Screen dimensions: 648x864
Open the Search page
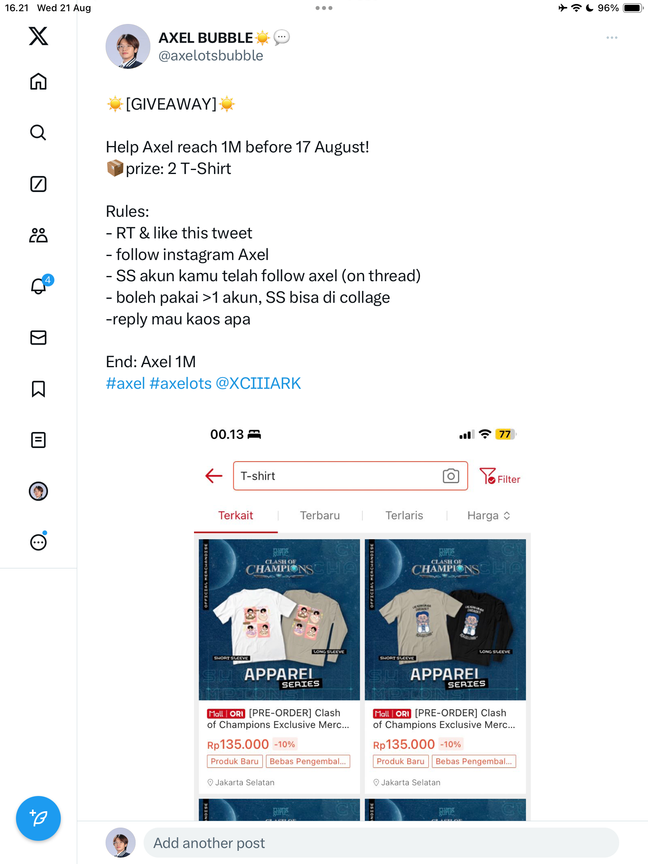tap(38, 133)
